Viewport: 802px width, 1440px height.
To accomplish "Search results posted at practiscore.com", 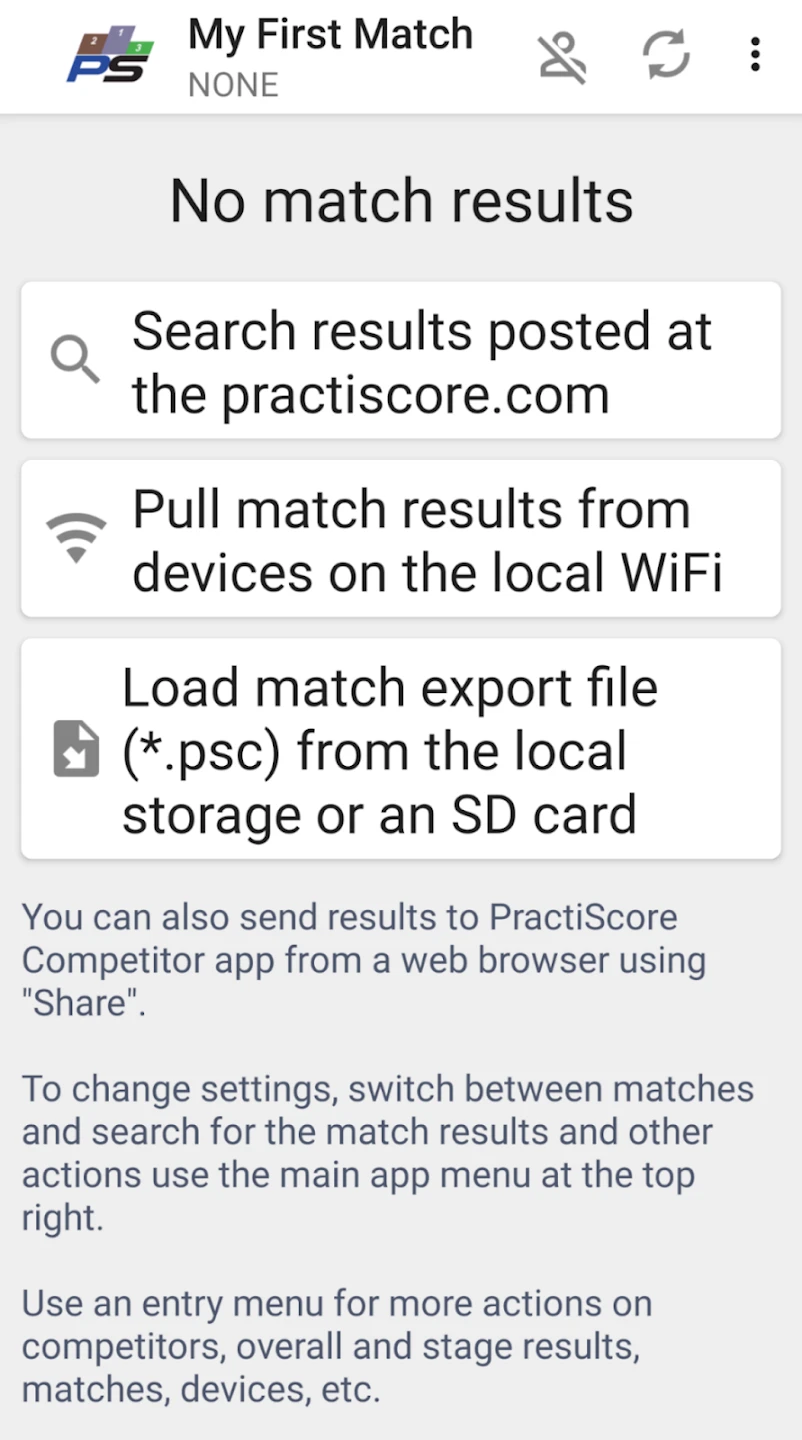I will click(x=401, y=360).
